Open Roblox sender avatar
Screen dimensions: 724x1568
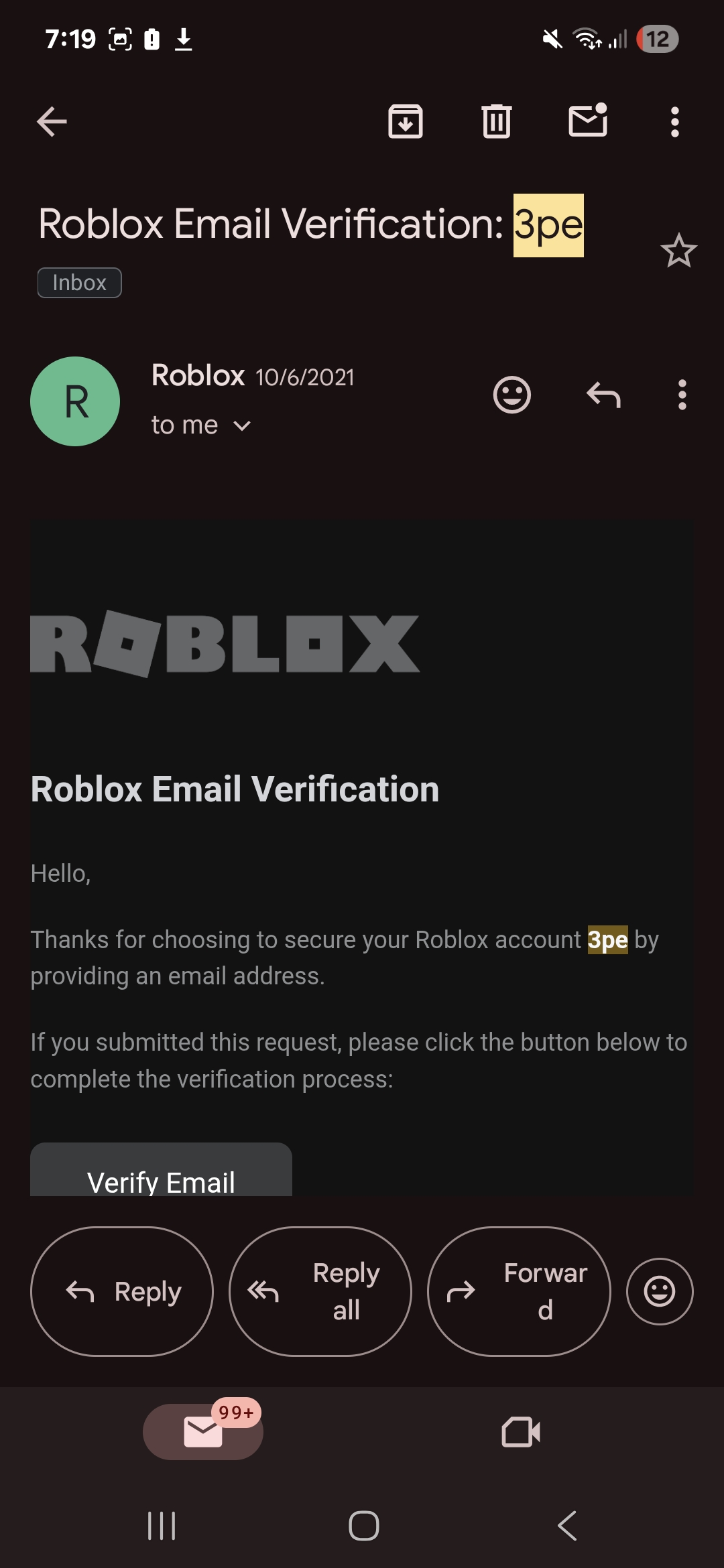click(x=75, y=401)
